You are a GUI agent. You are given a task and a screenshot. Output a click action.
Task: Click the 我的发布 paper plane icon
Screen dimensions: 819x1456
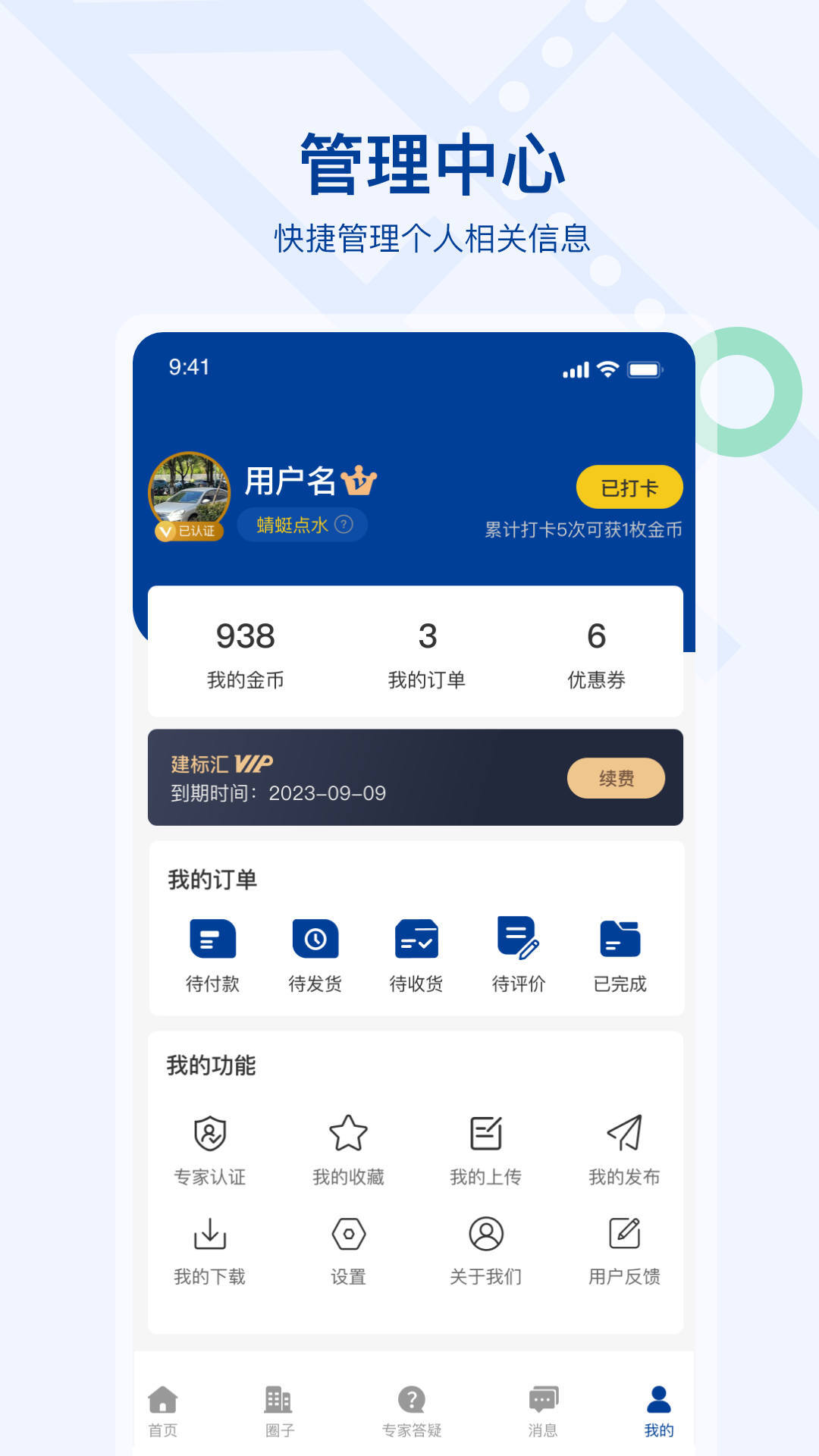[x=623, y=1134]
